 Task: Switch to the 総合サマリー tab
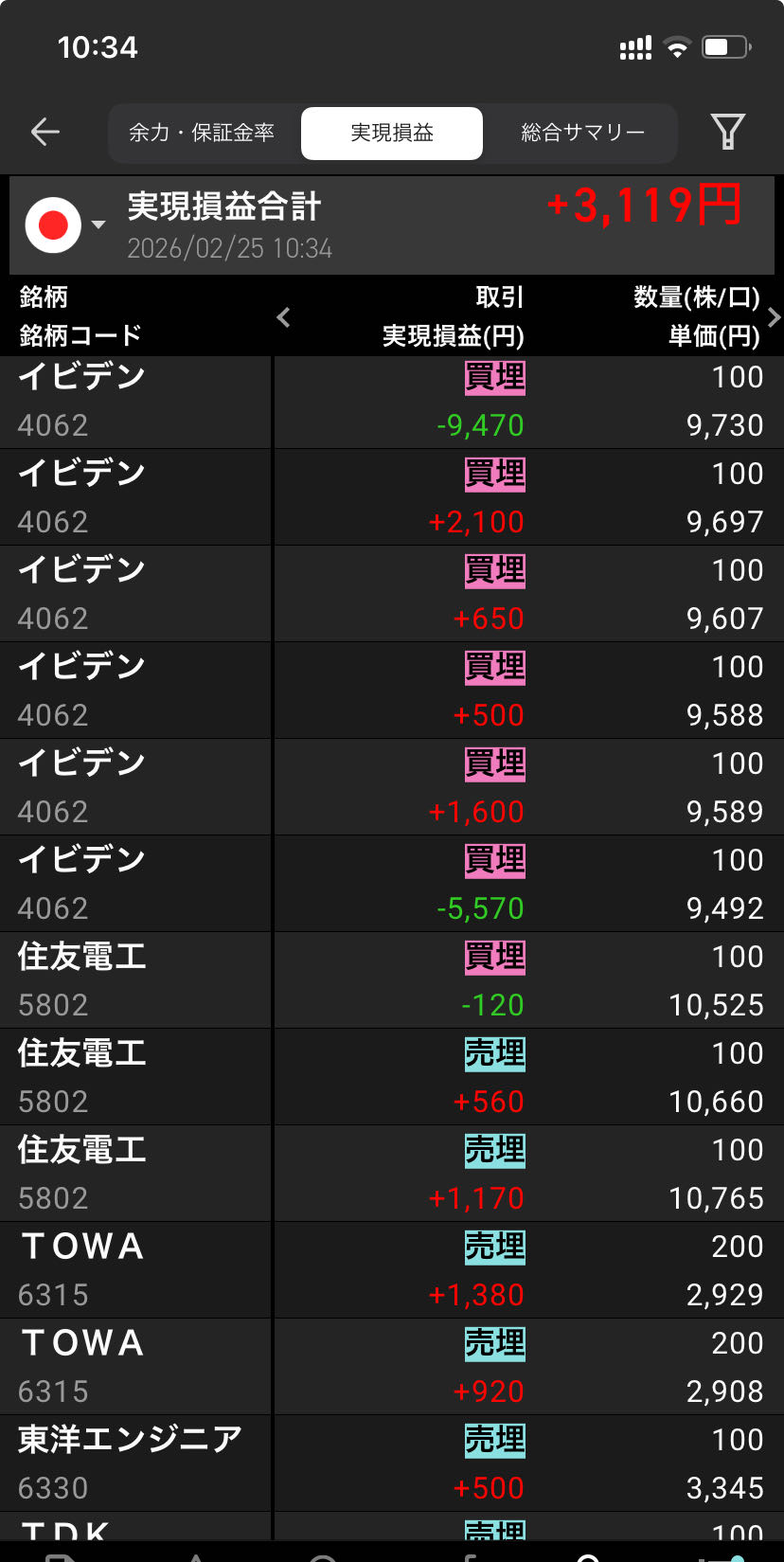pos(582,133)
